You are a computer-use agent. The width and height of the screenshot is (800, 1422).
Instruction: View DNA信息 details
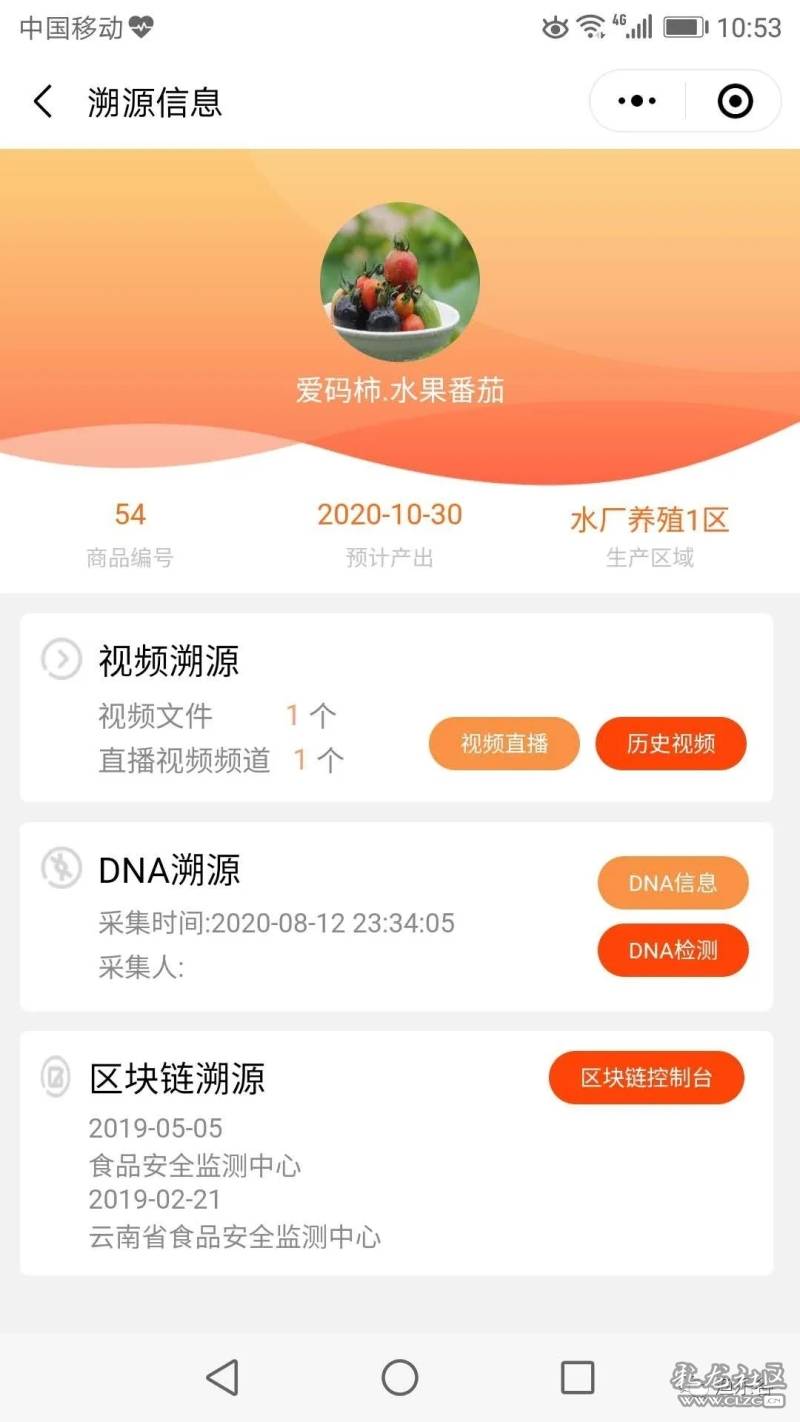pyautogui.click(x=672, y=883)
